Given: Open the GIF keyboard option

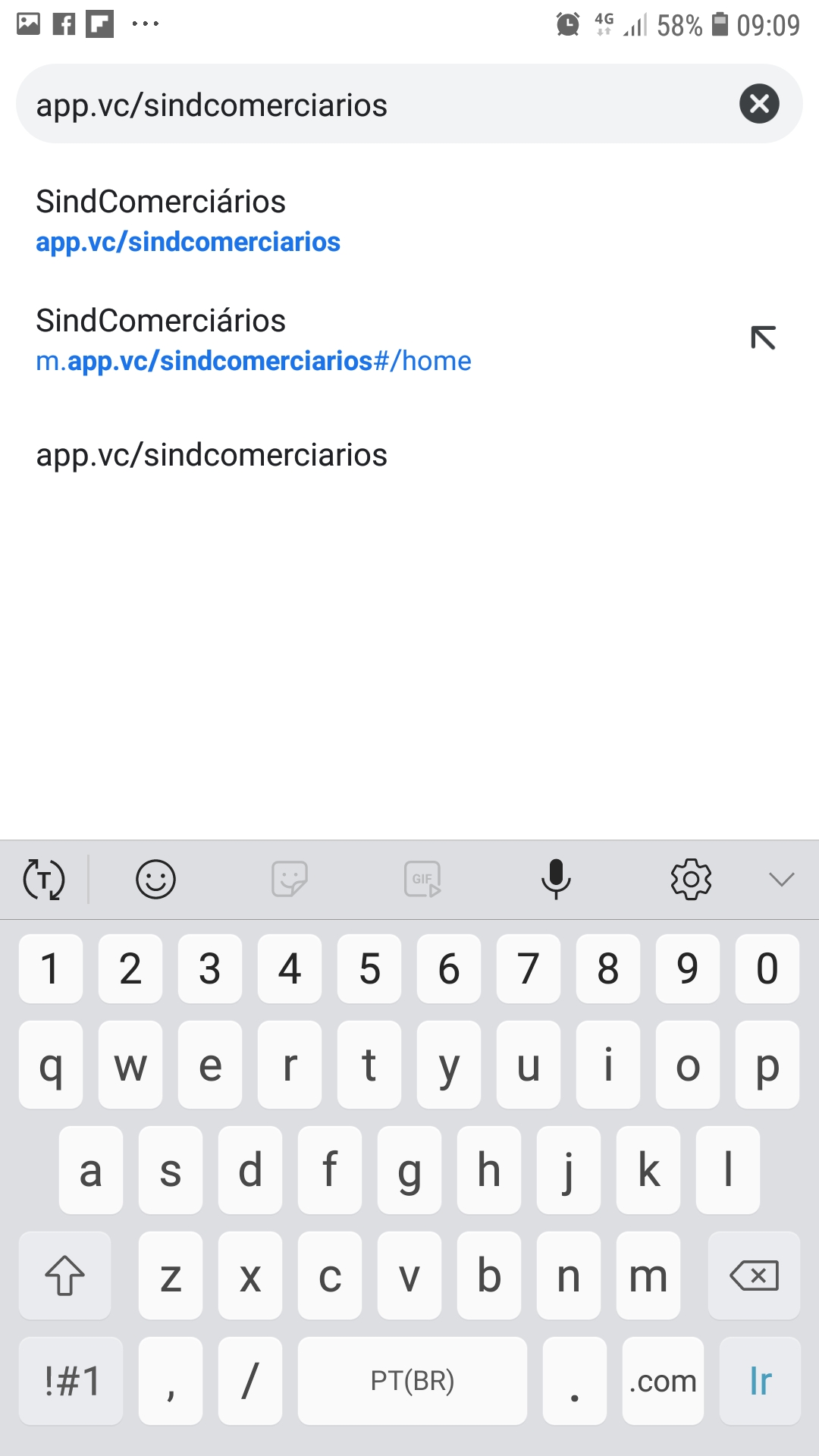Looking at the screenshot, I should pos(422,880).
